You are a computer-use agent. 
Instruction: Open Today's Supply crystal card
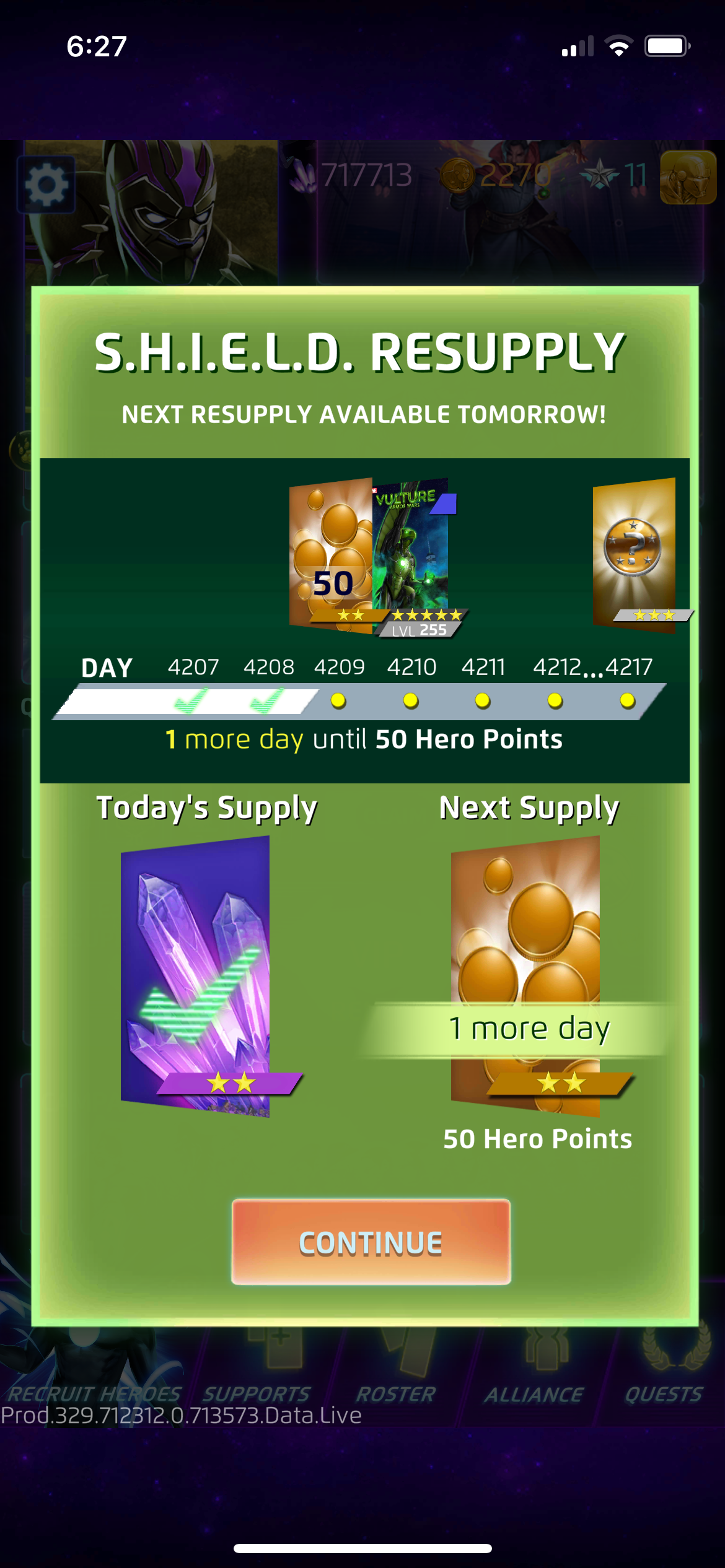tap(196, 976)
